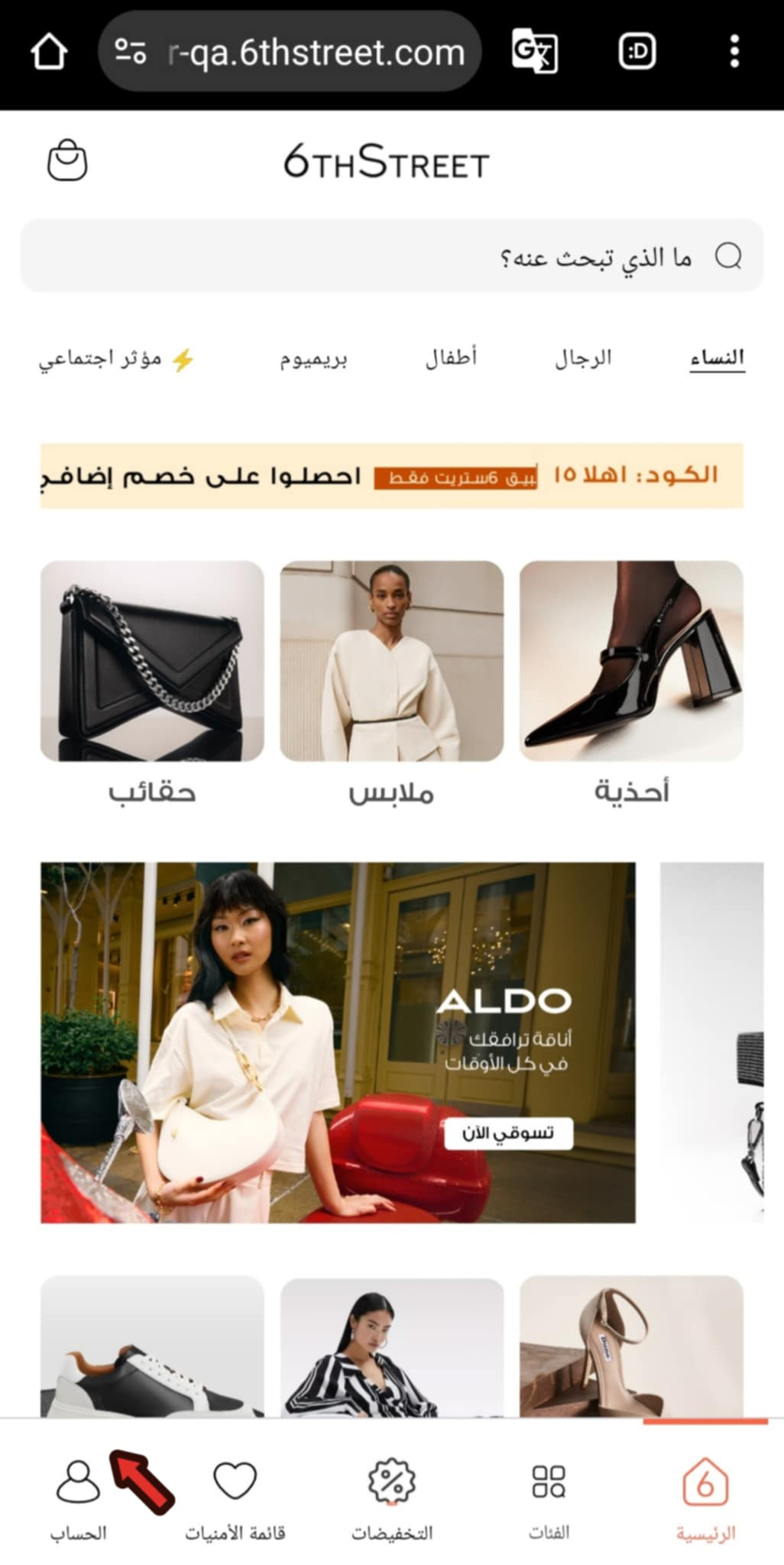
Task: Open the حقائب bags category
Action: [x=152, y=662]
